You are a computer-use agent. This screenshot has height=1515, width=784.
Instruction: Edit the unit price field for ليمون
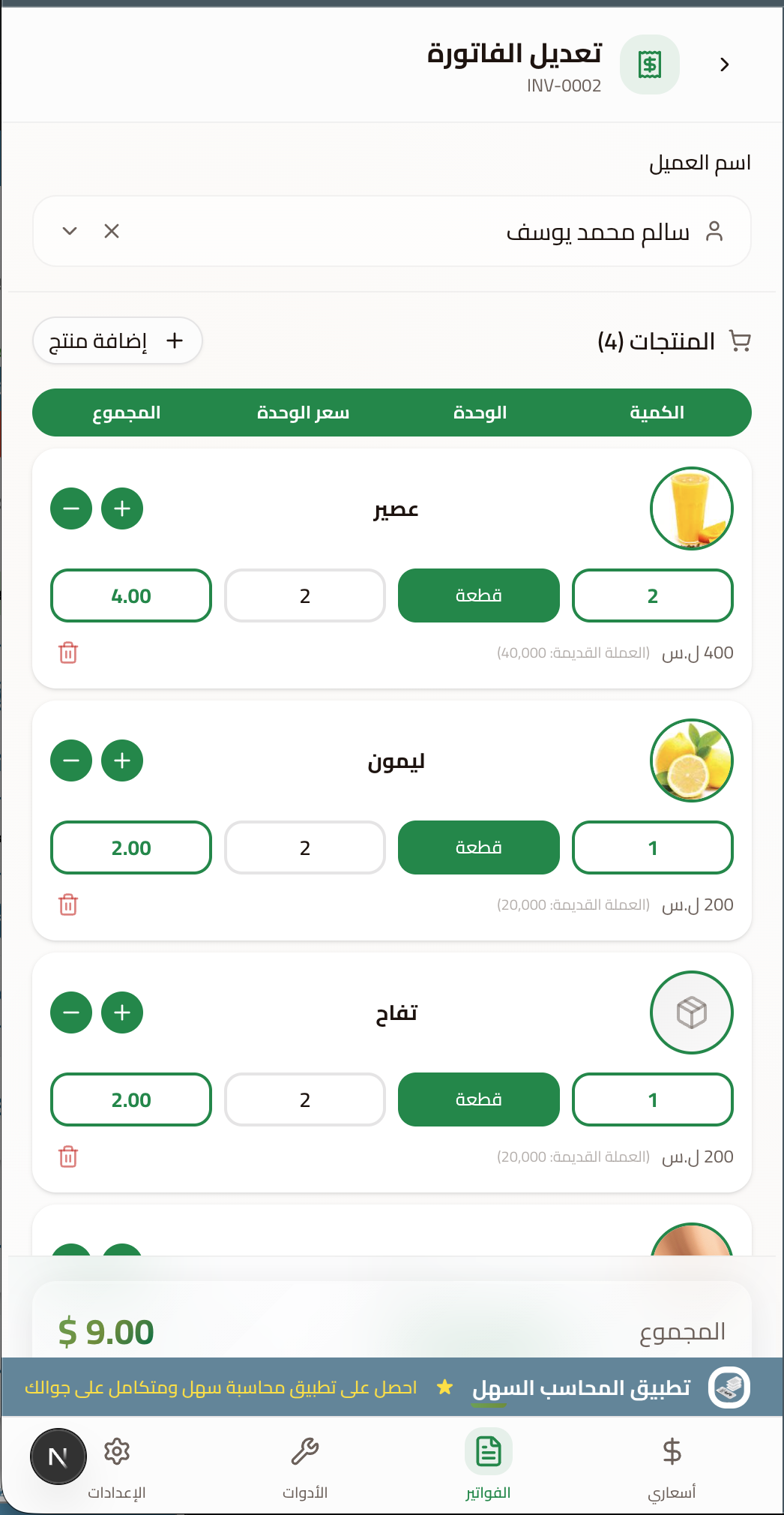pyautogui.click(x=304, y=847)
